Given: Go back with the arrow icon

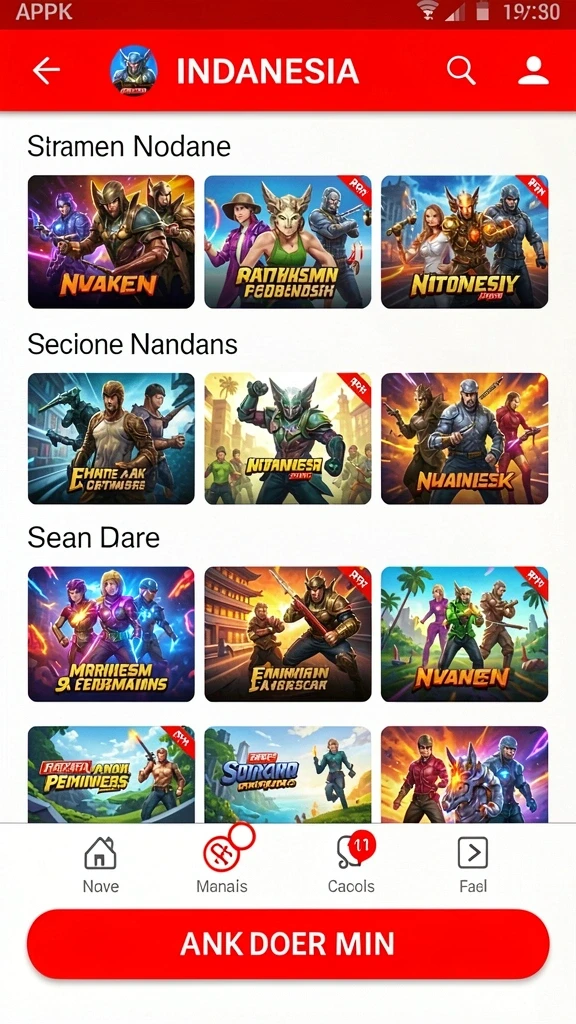Looking at the screenshot, I should [x=46, y=70].
